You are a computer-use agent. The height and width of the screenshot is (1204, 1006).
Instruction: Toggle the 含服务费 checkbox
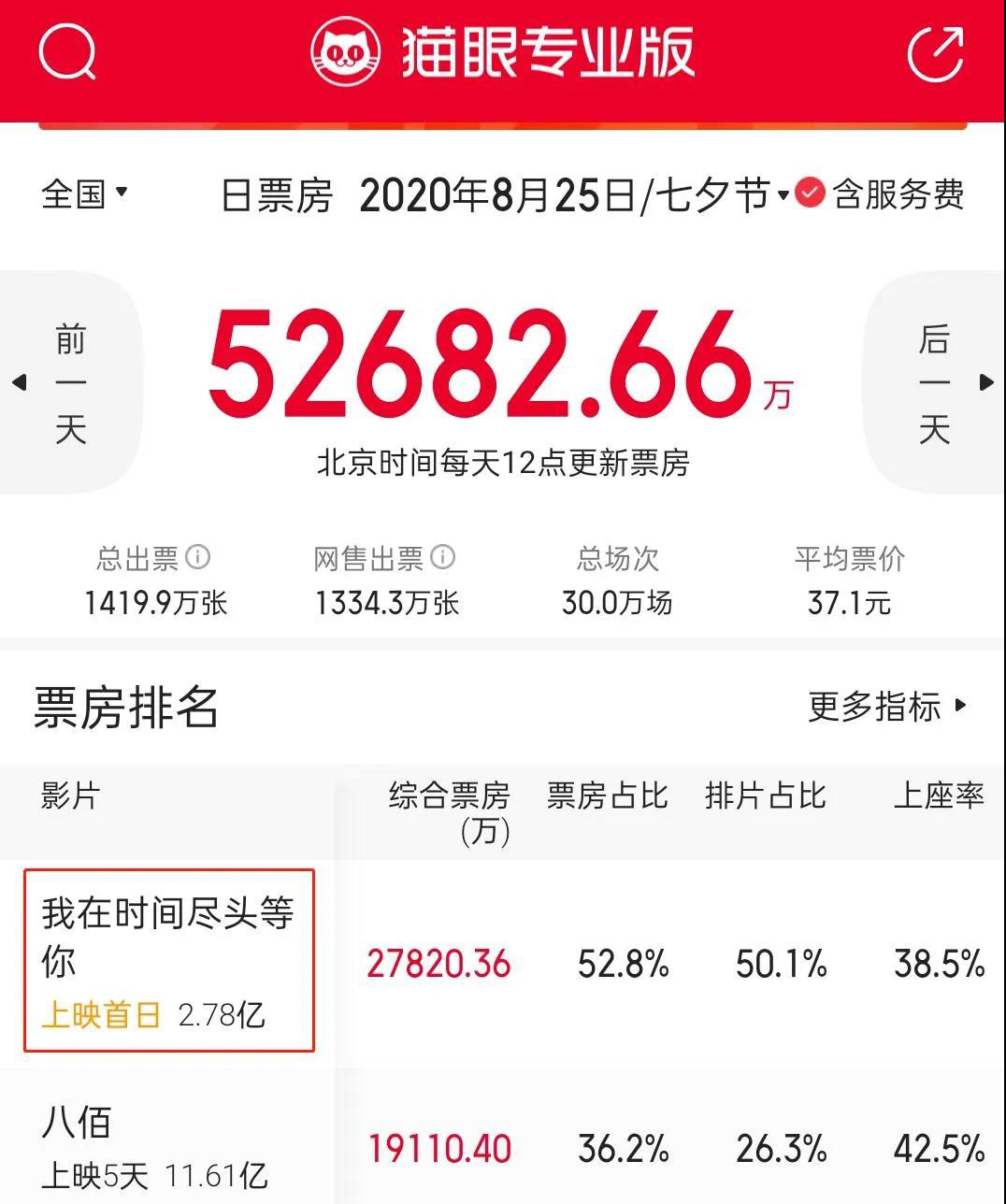point(810,194)
